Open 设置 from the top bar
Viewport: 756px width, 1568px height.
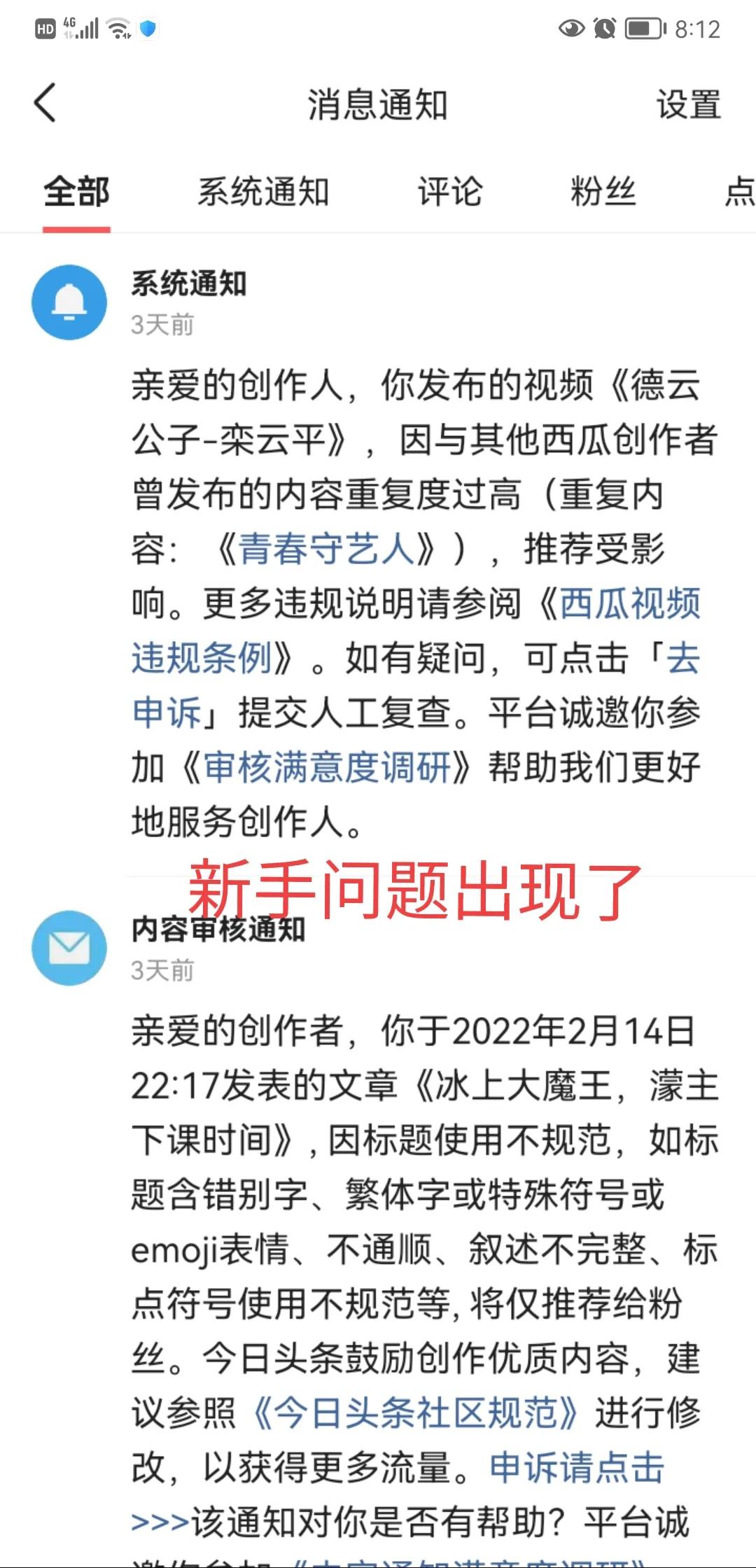click(686, 105)
